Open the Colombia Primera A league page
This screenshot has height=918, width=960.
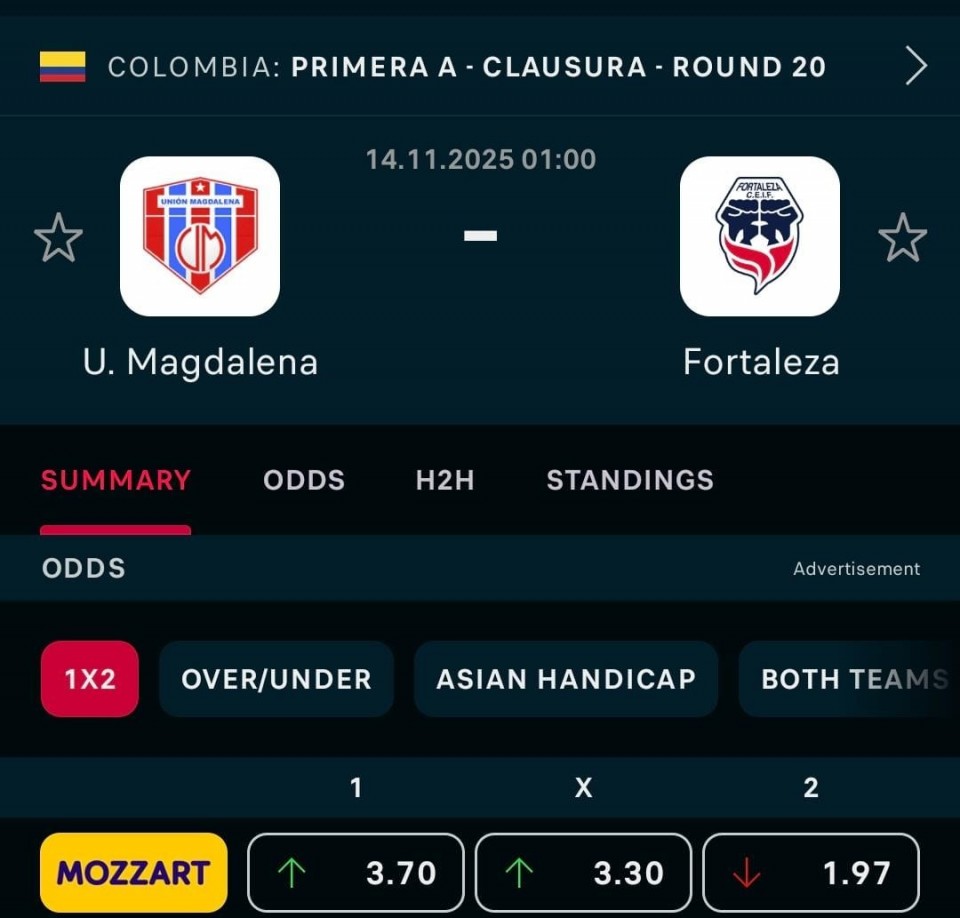(466, 67)
